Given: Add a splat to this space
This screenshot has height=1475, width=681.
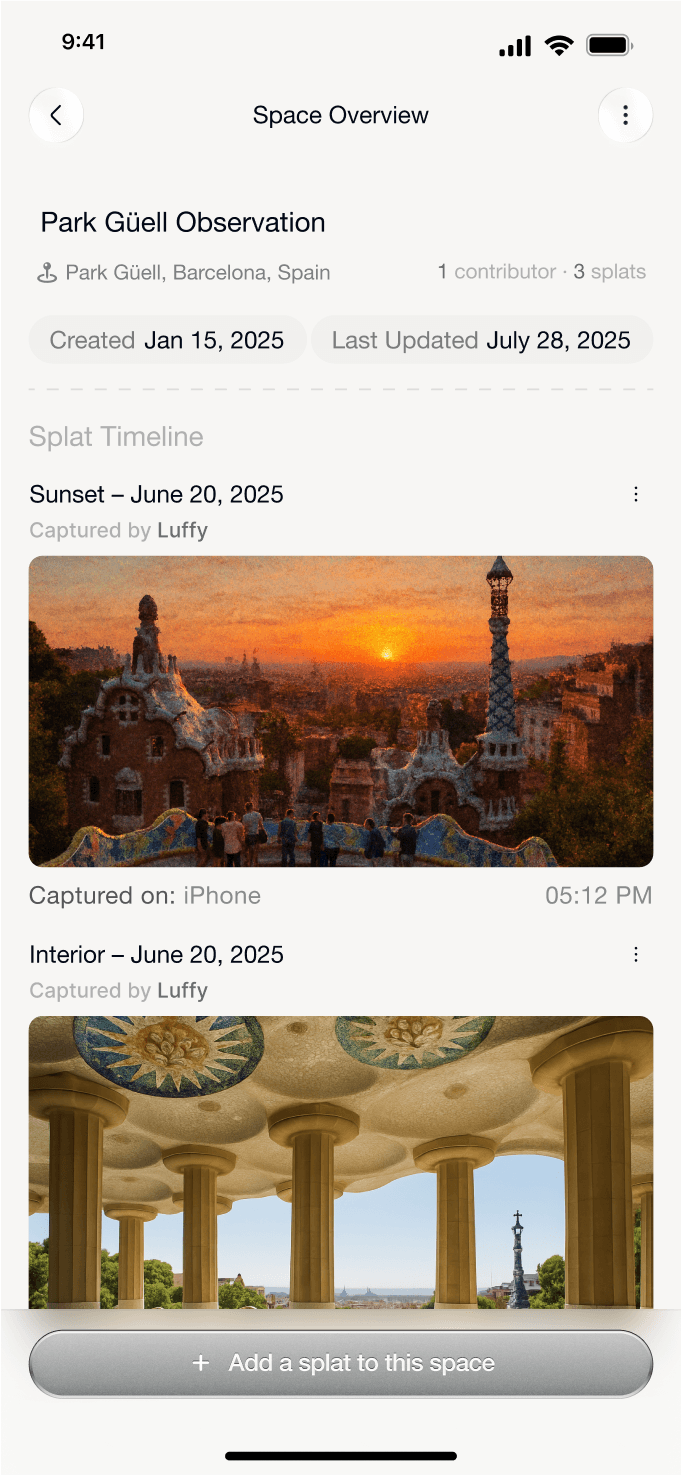Looking at the screenshot, I should [341, 1363].
